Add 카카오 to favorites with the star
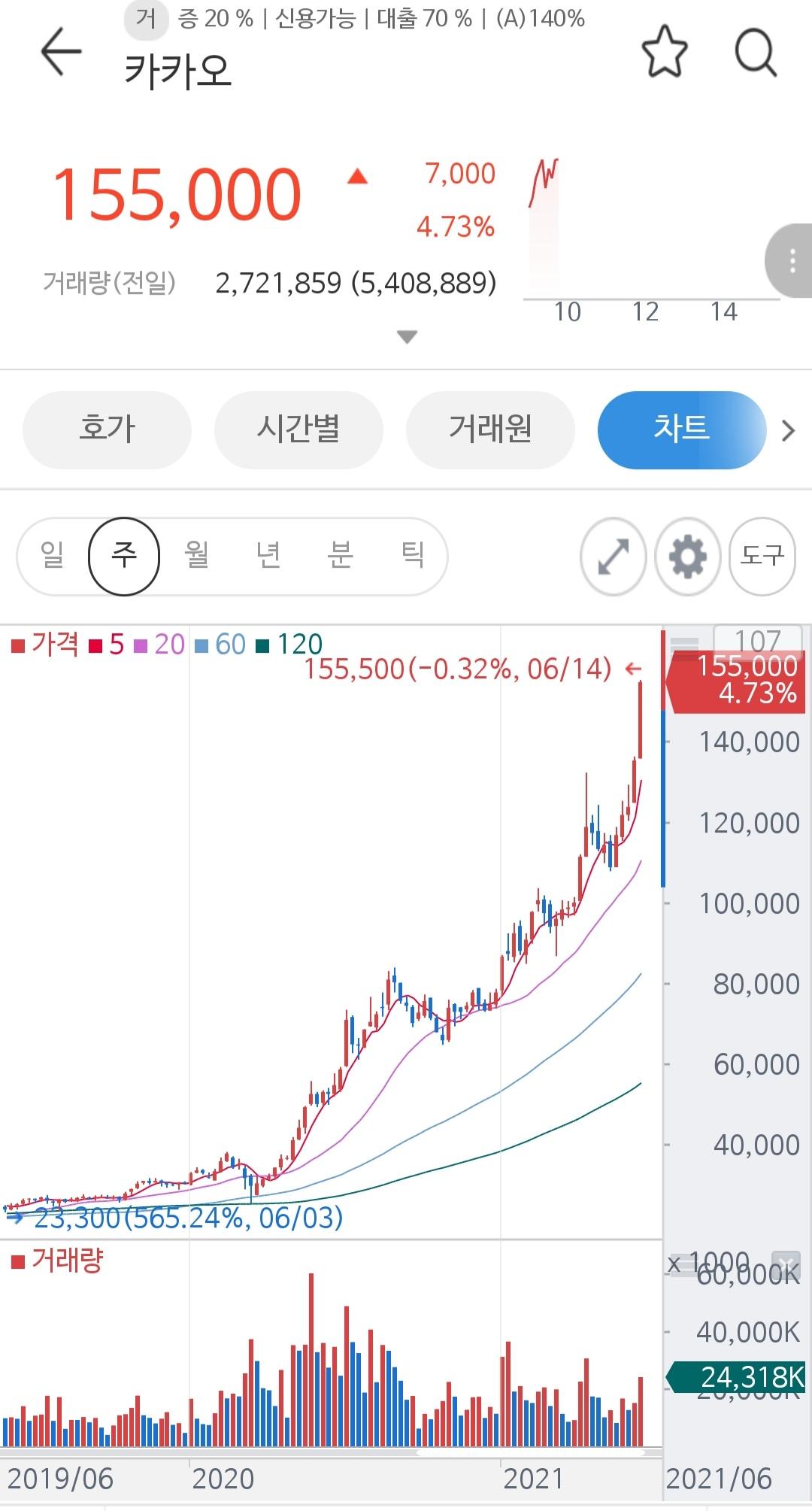Viewport: 812px width, 1511px height. [x=665, y=52]
